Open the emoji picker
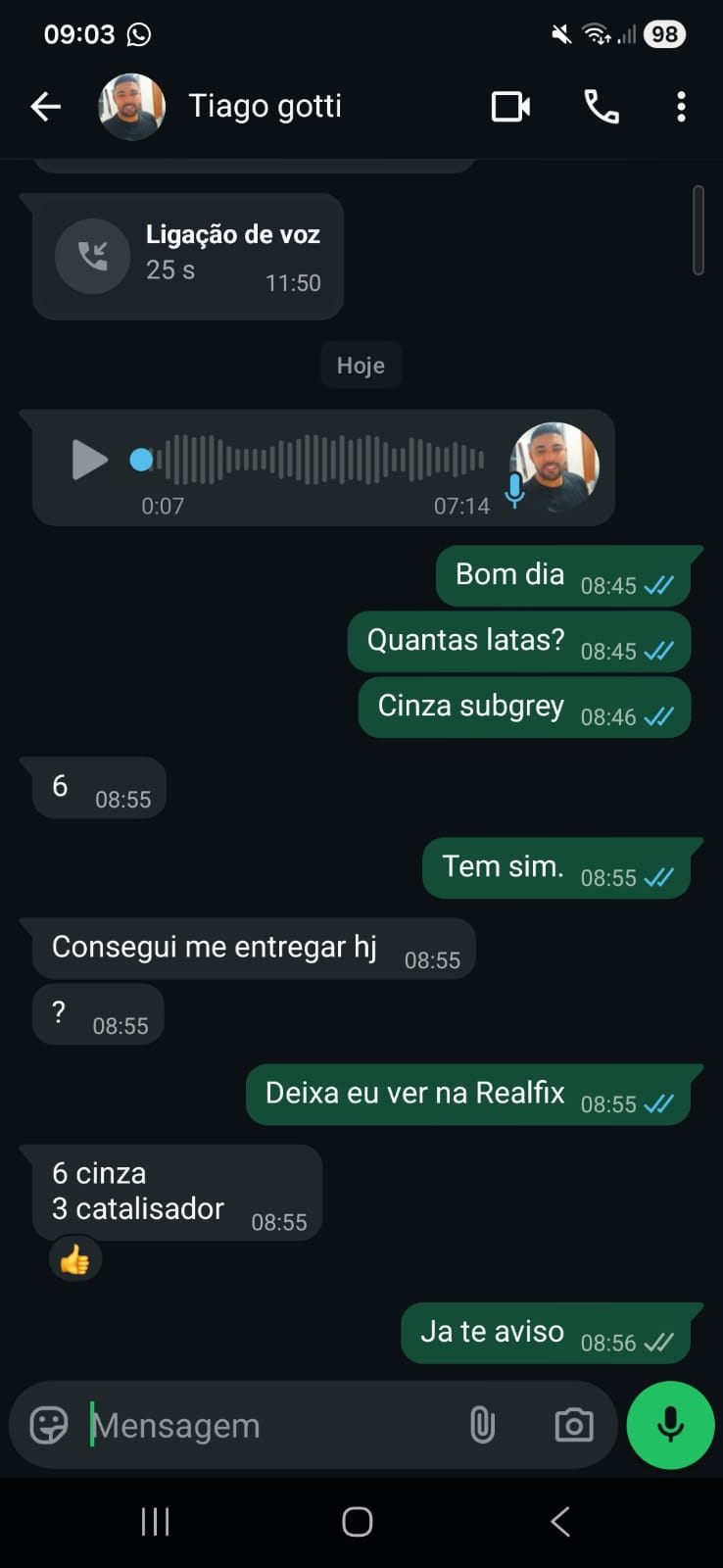The width and height of the screenshot is (723, 1568). (49, 1425)
